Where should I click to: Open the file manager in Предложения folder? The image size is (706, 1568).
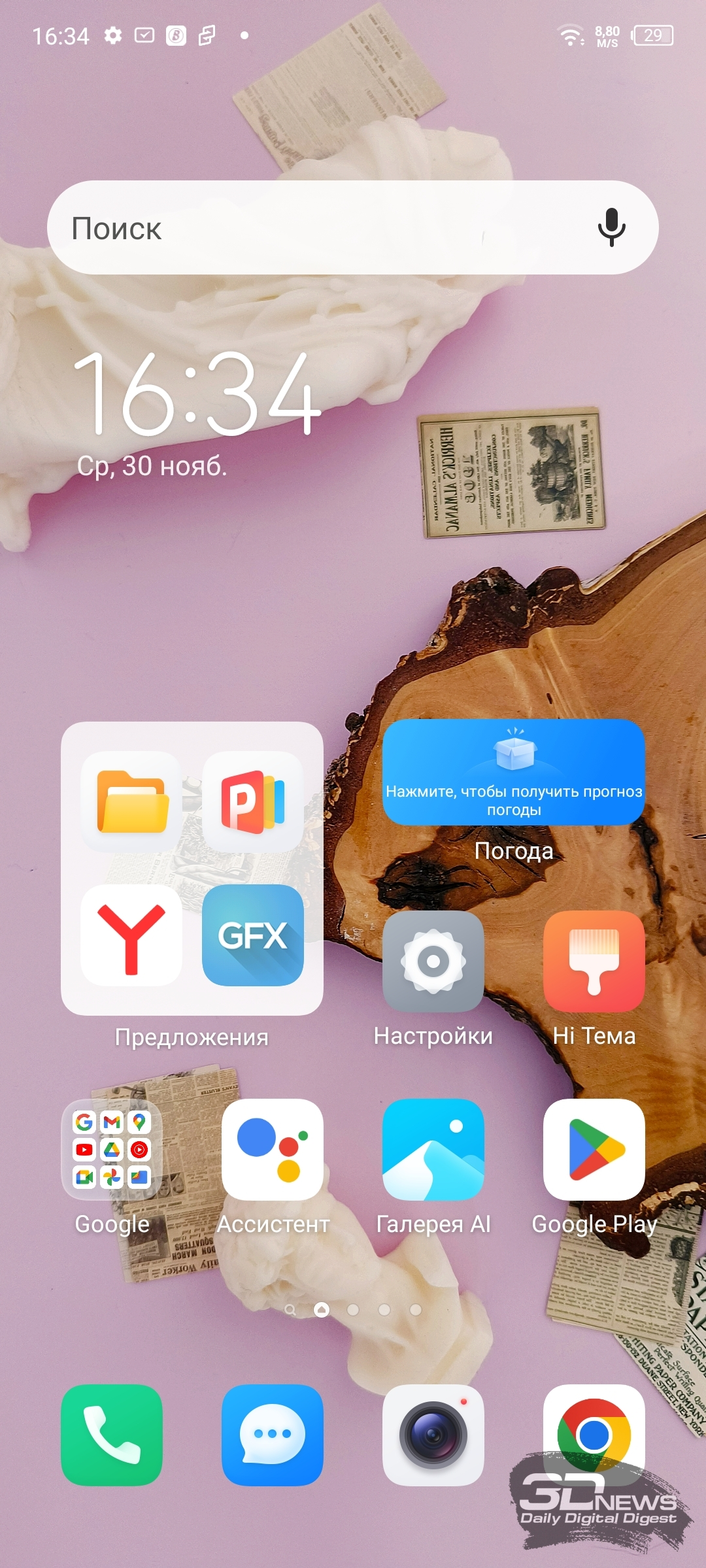(131, 801)
